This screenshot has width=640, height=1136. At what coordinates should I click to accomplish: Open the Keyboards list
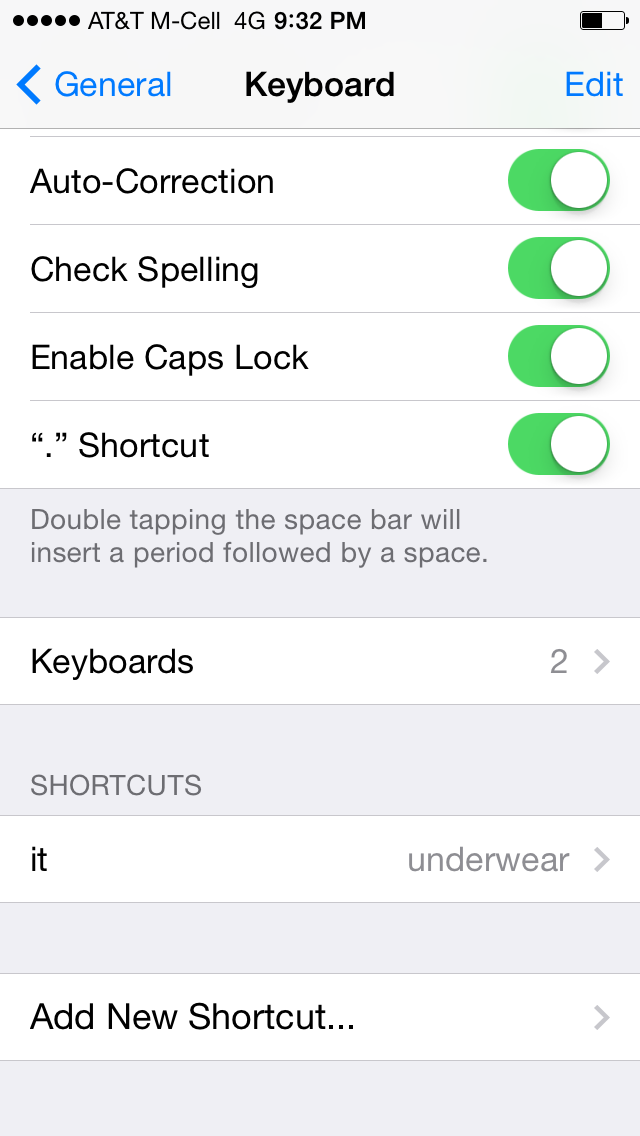[x=320, y=661]
